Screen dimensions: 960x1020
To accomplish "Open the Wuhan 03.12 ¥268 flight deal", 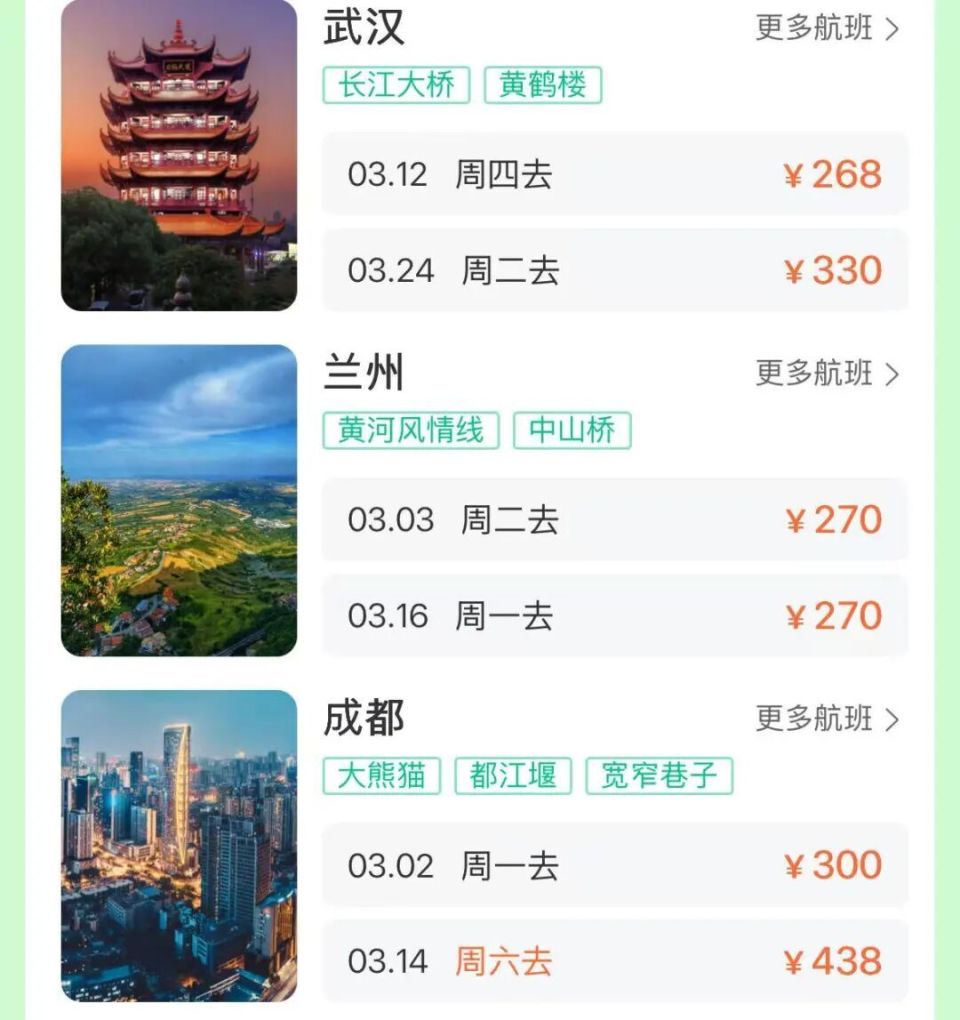I will coord(614,174).
